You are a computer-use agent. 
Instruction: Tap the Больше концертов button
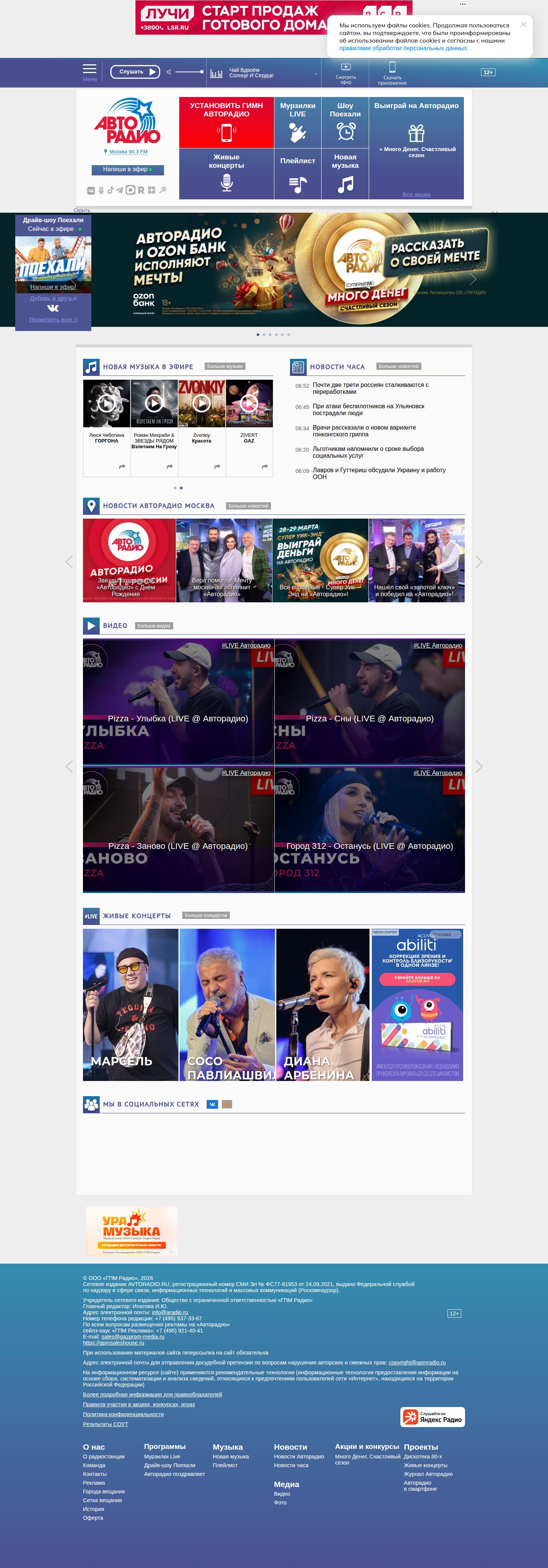point(206,915)
